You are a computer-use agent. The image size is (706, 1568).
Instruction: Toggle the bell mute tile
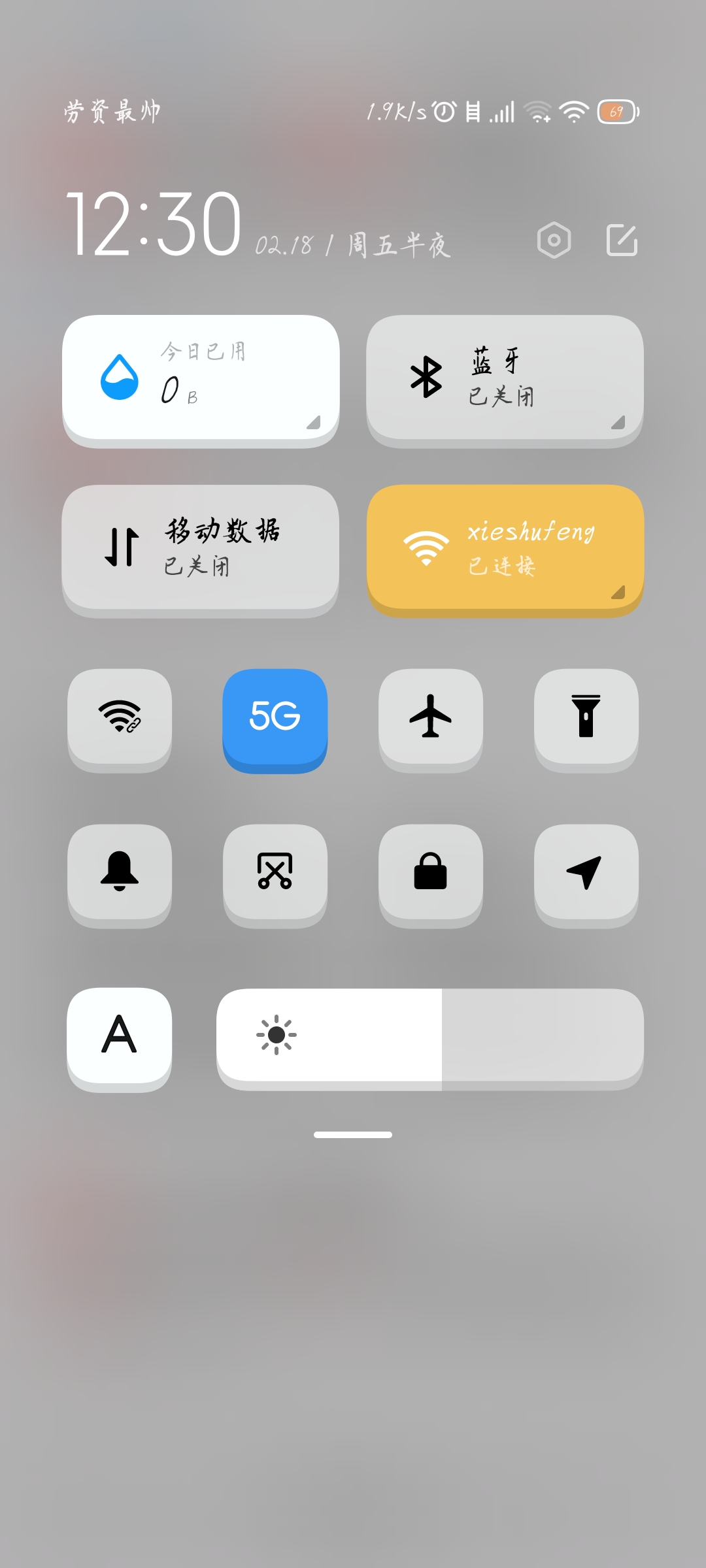point(120,872)
